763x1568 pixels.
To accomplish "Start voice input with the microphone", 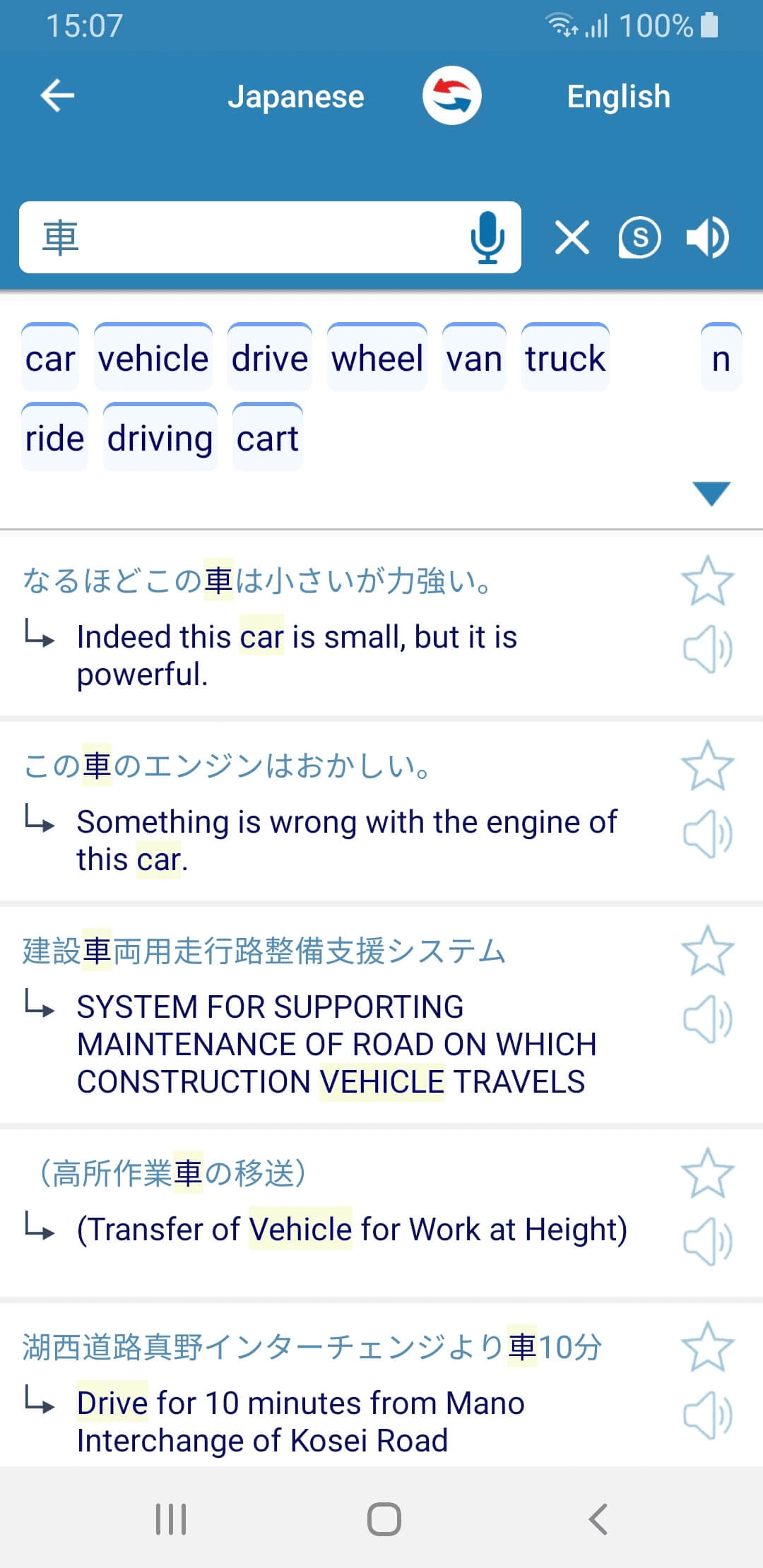I will [487, 237].
